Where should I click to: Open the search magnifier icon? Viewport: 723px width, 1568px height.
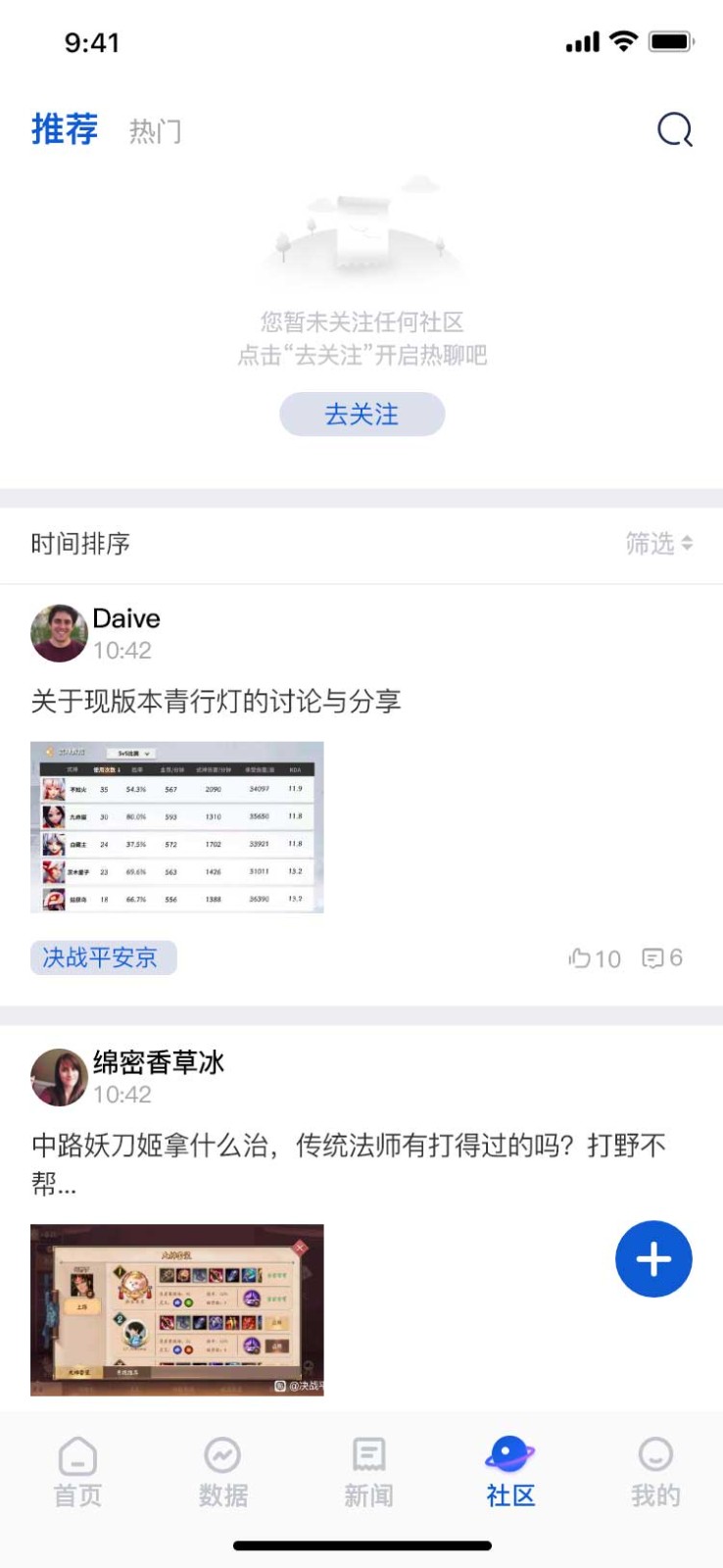pyautogui.click(x=674, y=129)
